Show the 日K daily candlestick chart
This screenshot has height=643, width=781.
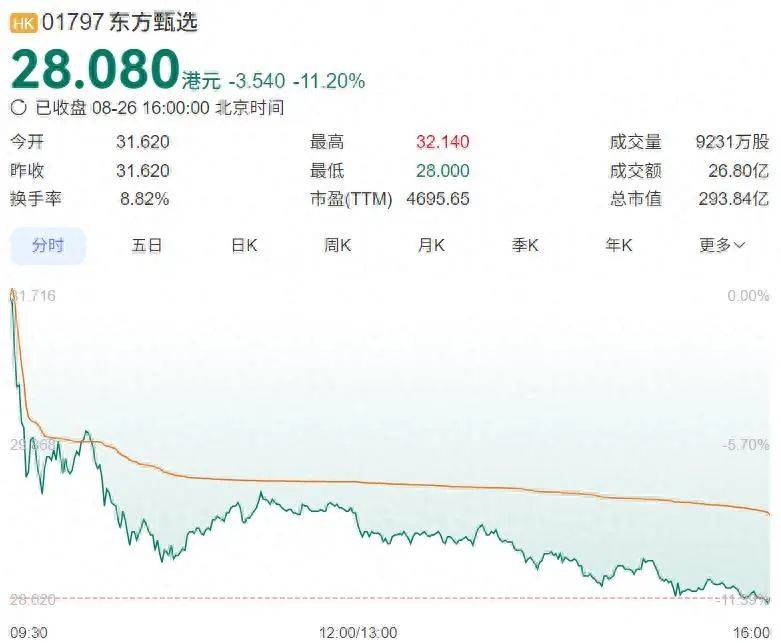tap(244, 245)
